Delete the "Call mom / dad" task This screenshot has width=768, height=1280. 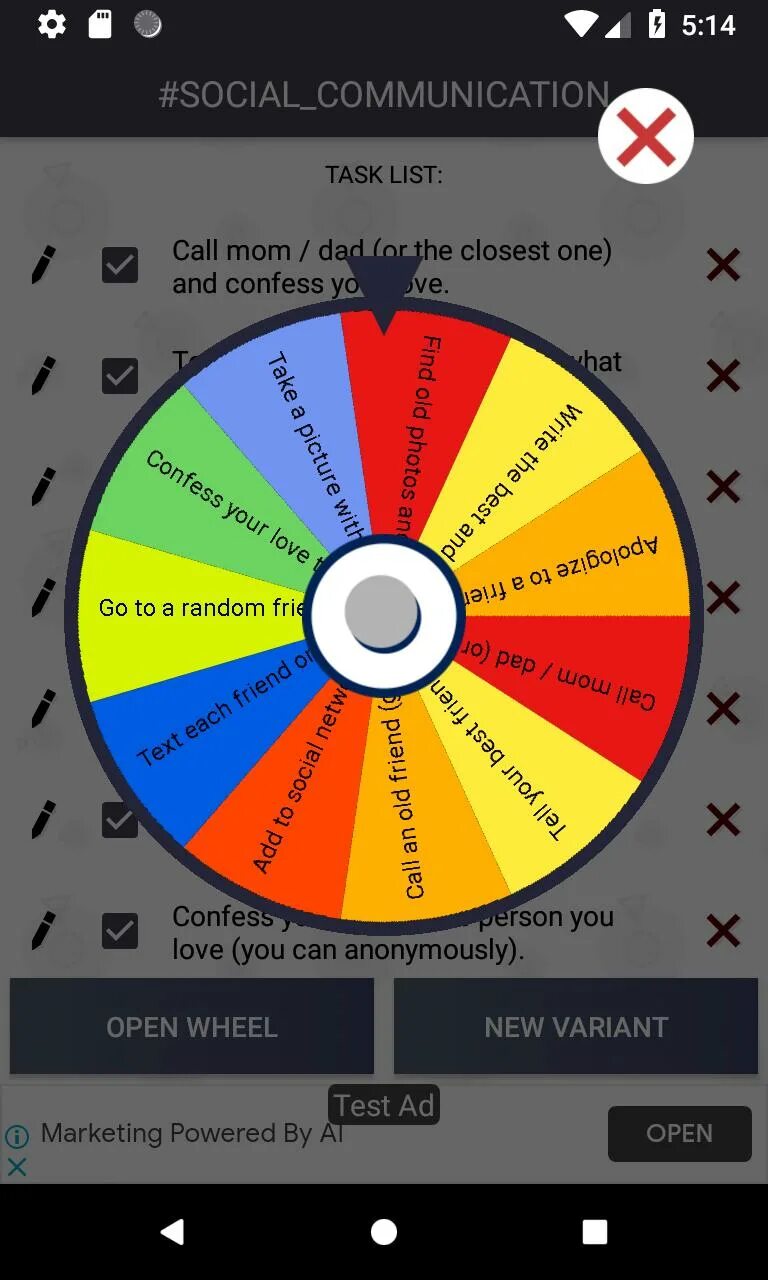(723, 266)
